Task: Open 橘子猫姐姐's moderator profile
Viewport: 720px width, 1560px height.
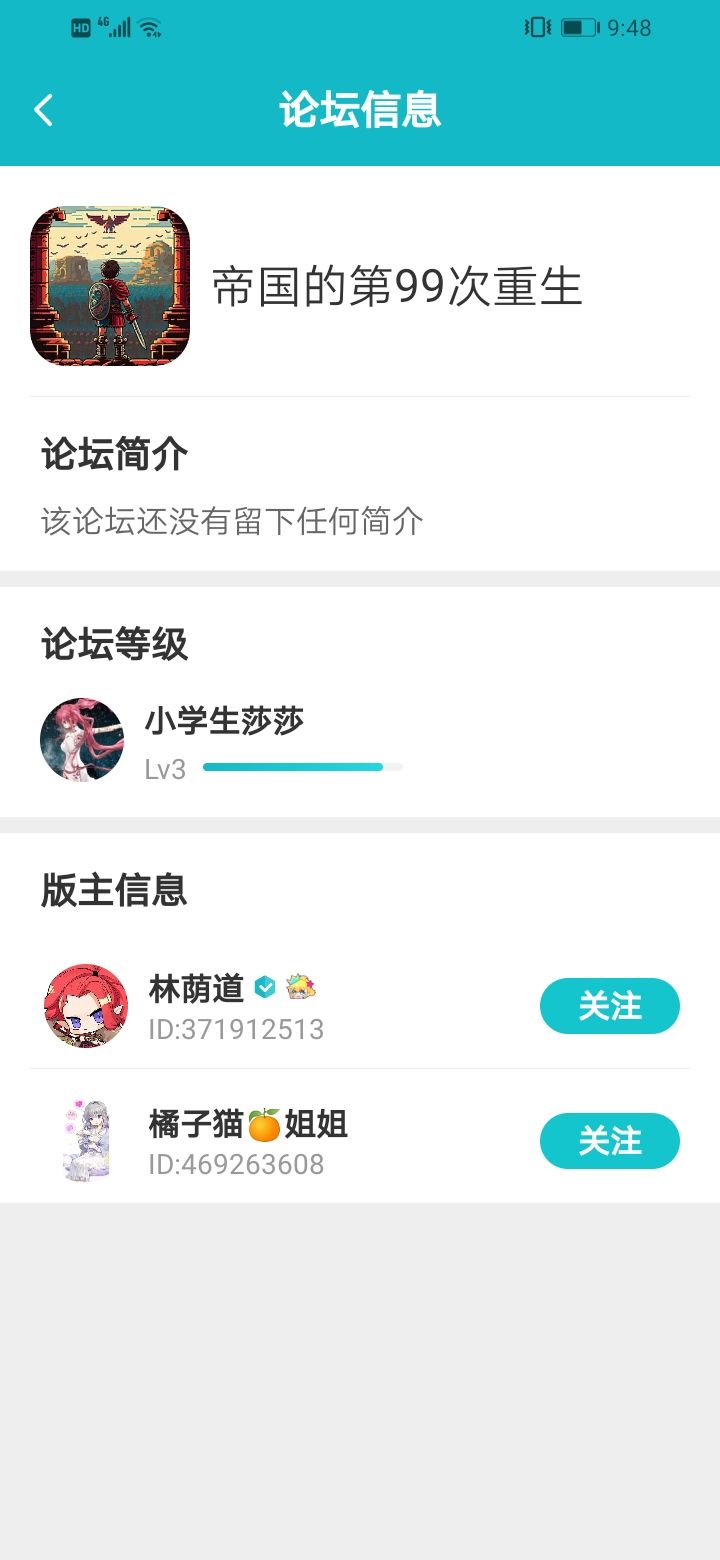Action: coord(86,1141)
